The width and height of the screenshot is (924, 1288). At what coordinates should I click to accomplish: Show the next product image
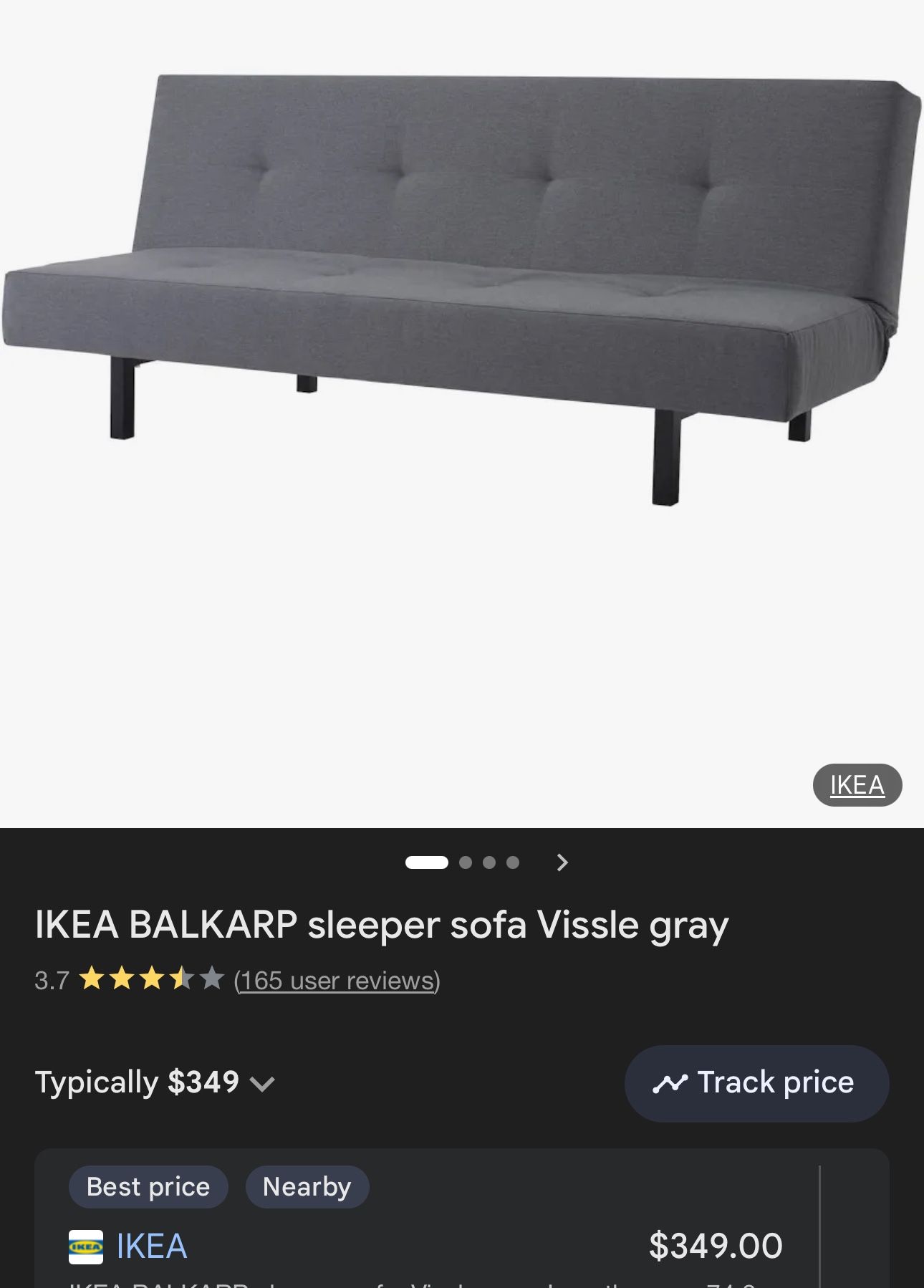562,862
